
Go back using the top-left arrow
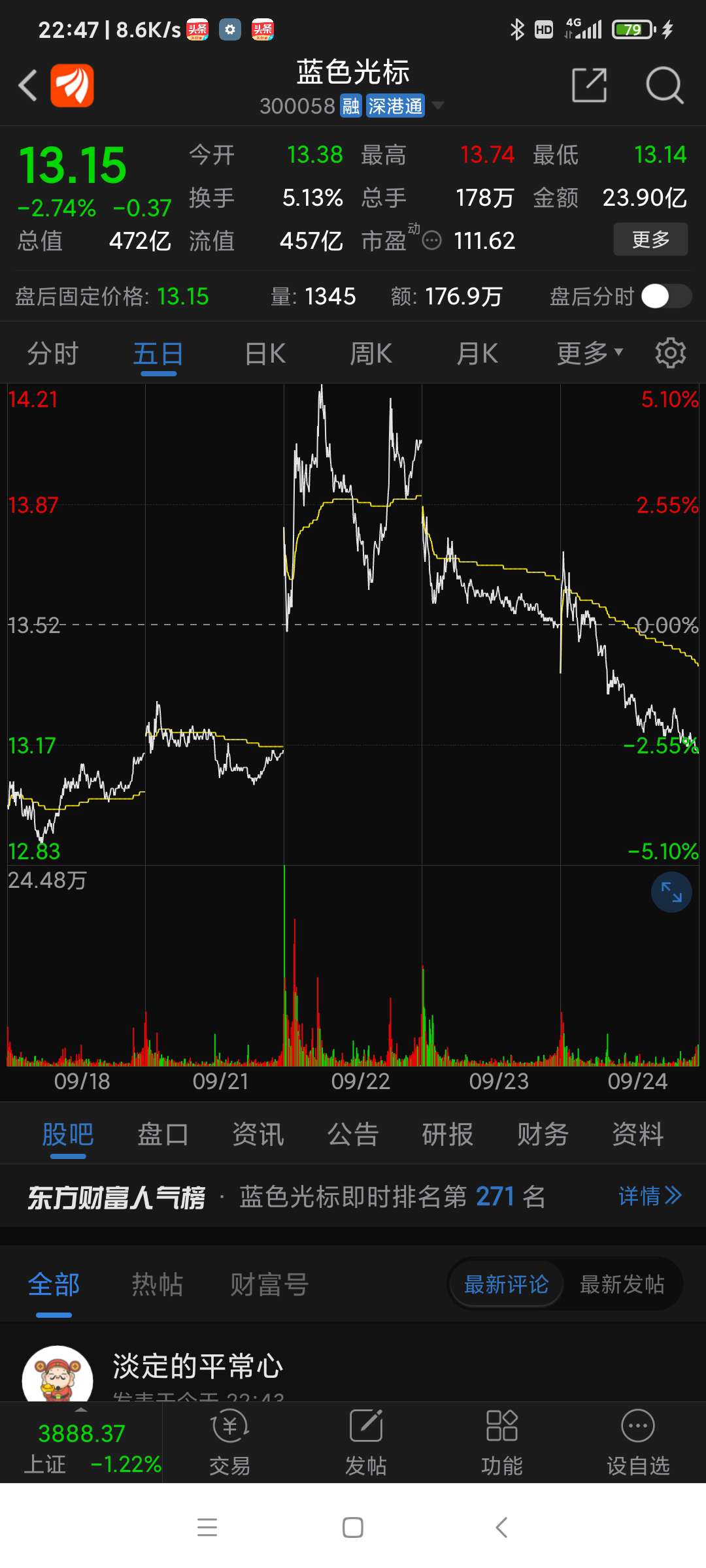[27, 86]
